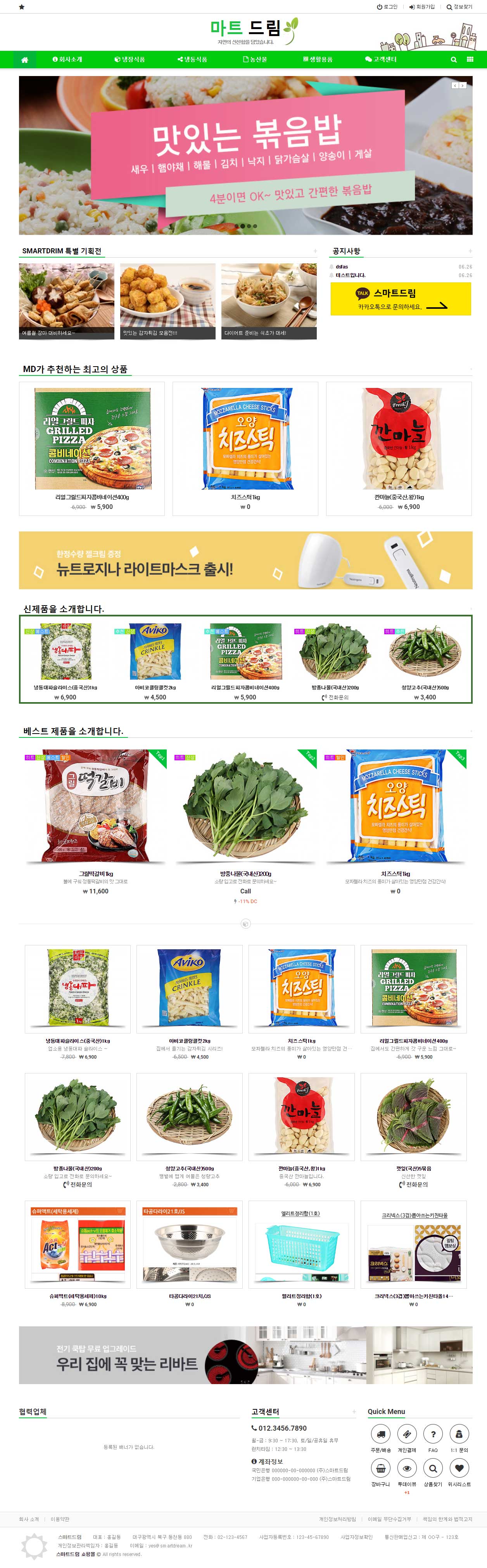Tap 회원가입 at the top
Screen dimensions: 487x1568
click(423, 7)
